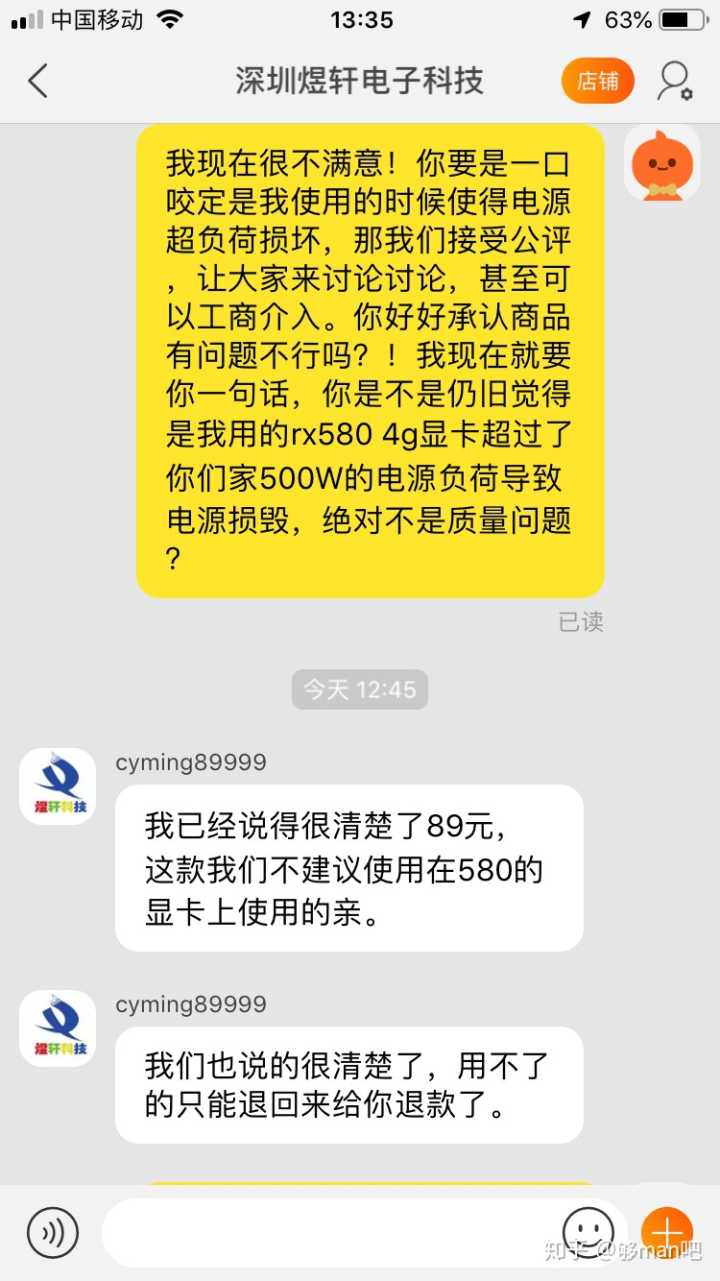Viewport: 720px width, 1281px height.
Task: Open the plus attachments menu
Action: click(x=667, y=1232)
